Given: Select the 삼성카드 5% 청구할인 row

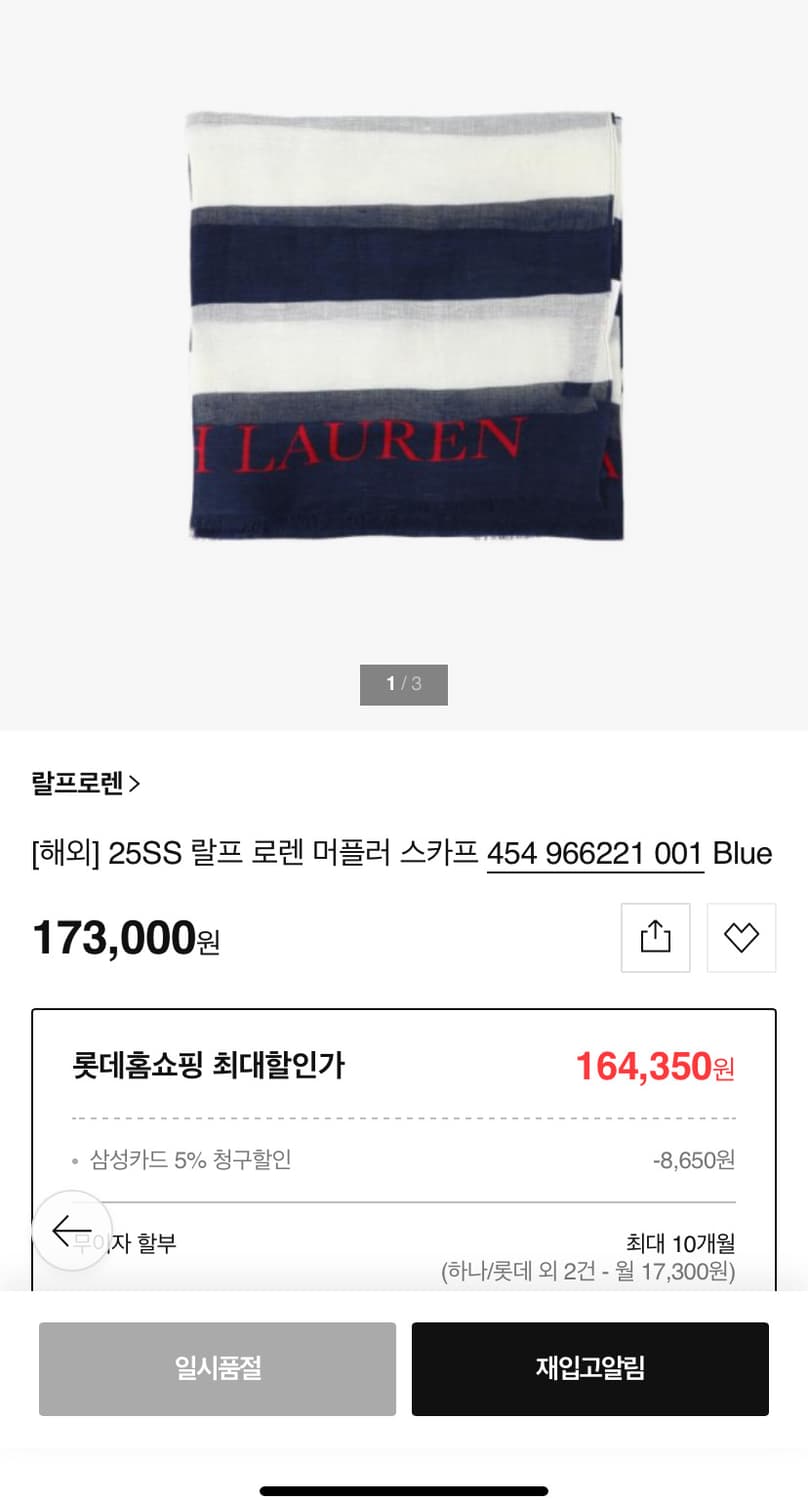Looking at the screenshot, I should tap(404, 1160).
